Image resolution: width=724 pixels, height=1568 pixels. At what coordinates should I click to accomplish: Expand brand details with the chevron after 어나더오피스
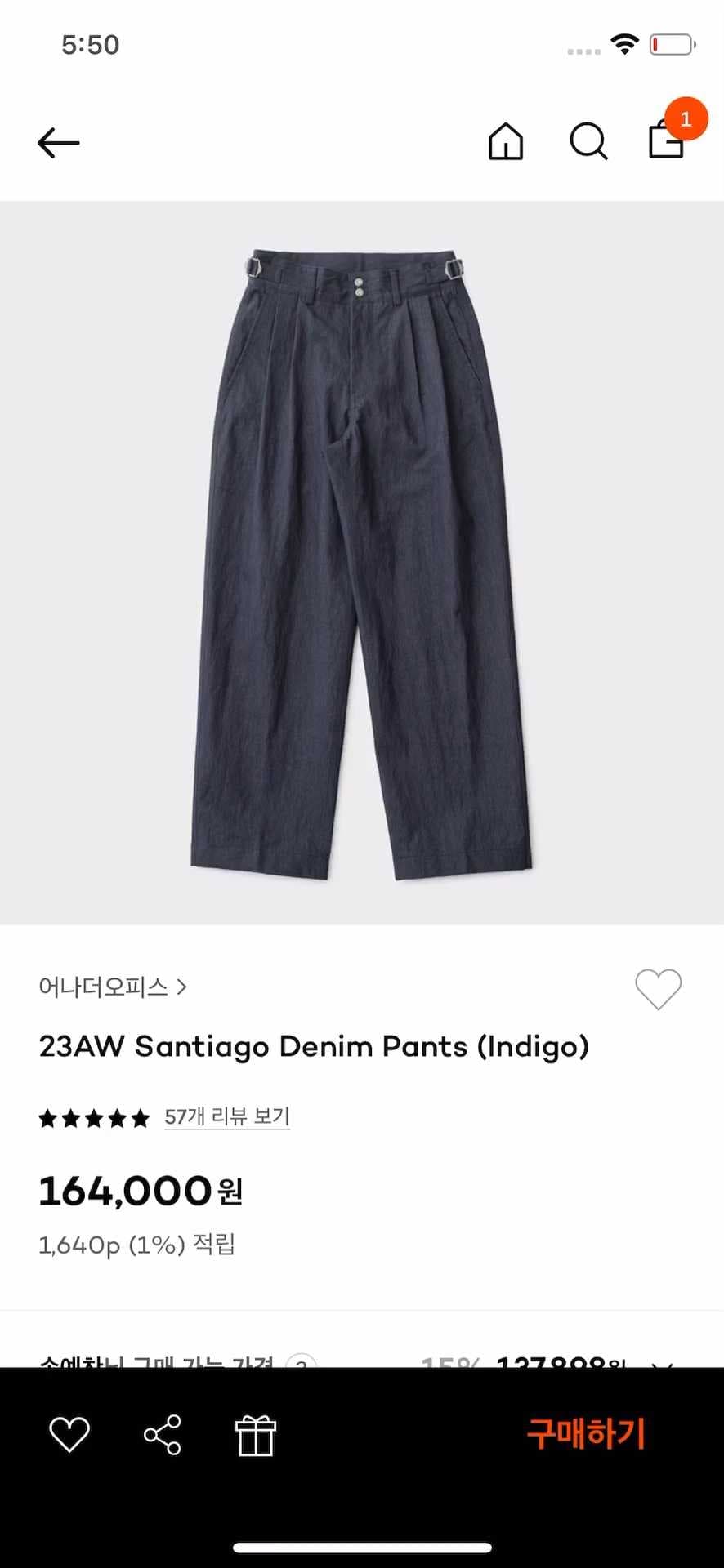click(186, 987)
